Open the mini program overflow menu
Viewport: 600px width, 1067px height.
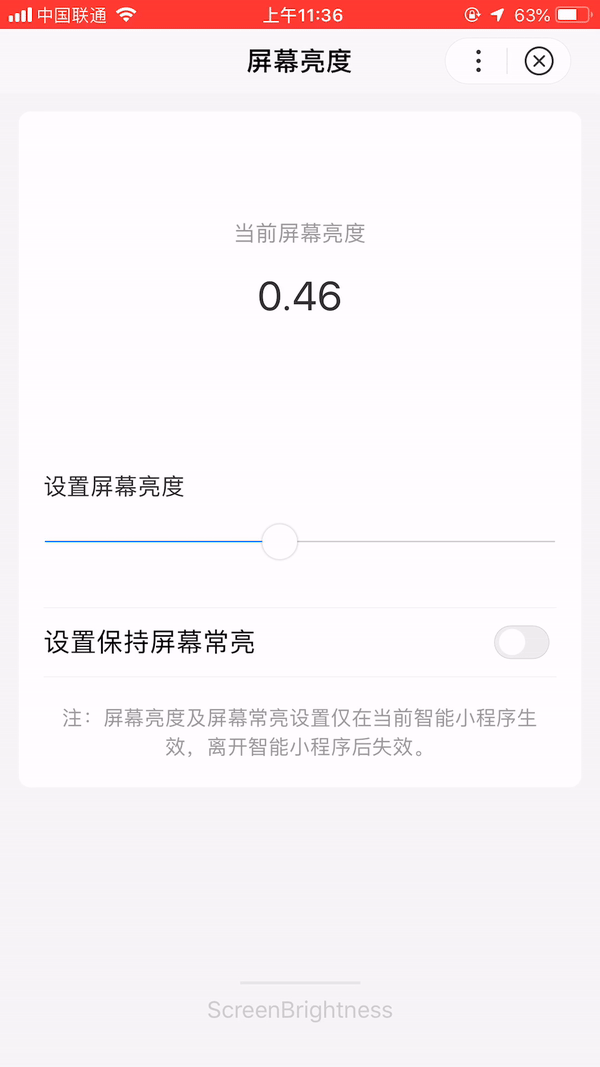(478, 62)
